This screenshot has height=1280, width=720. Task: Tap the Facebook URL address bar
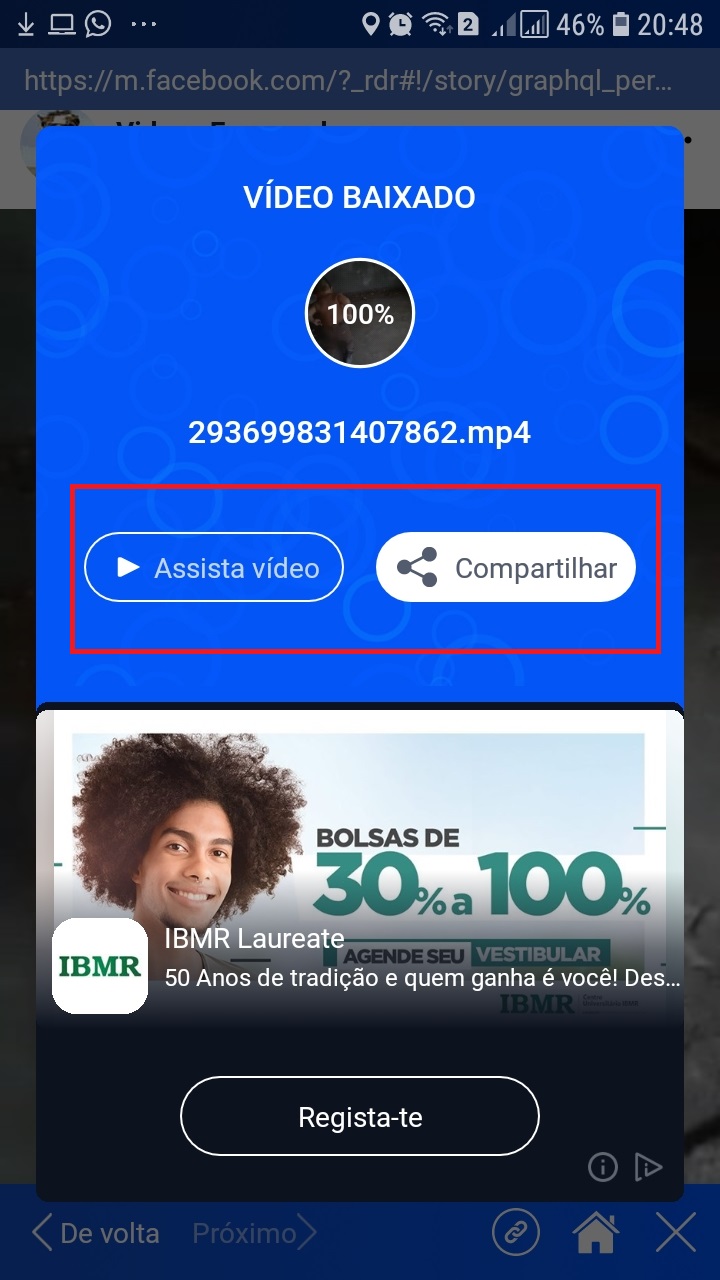click(x=347, y=80)
